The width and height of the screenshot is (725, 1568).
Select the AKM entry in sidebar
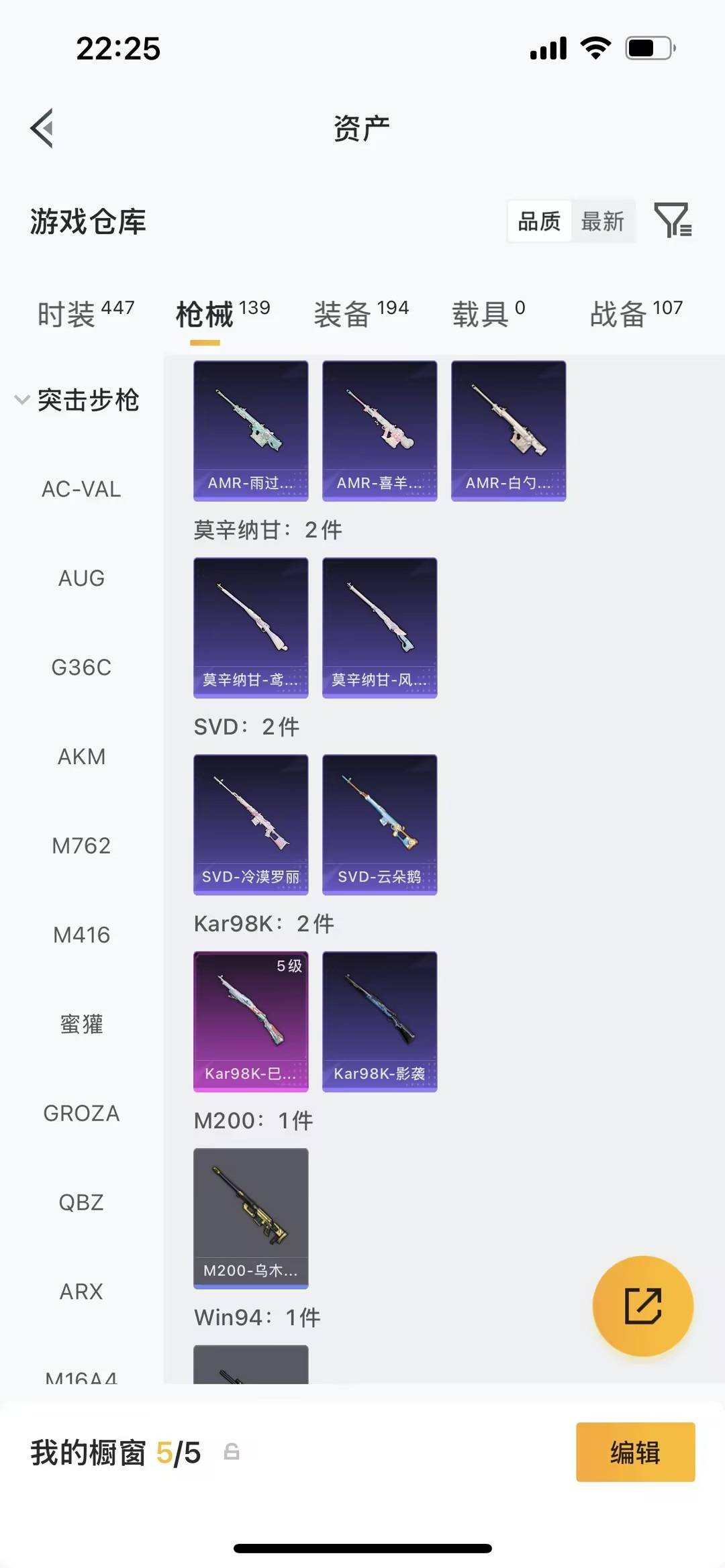(x=79, y=756)
